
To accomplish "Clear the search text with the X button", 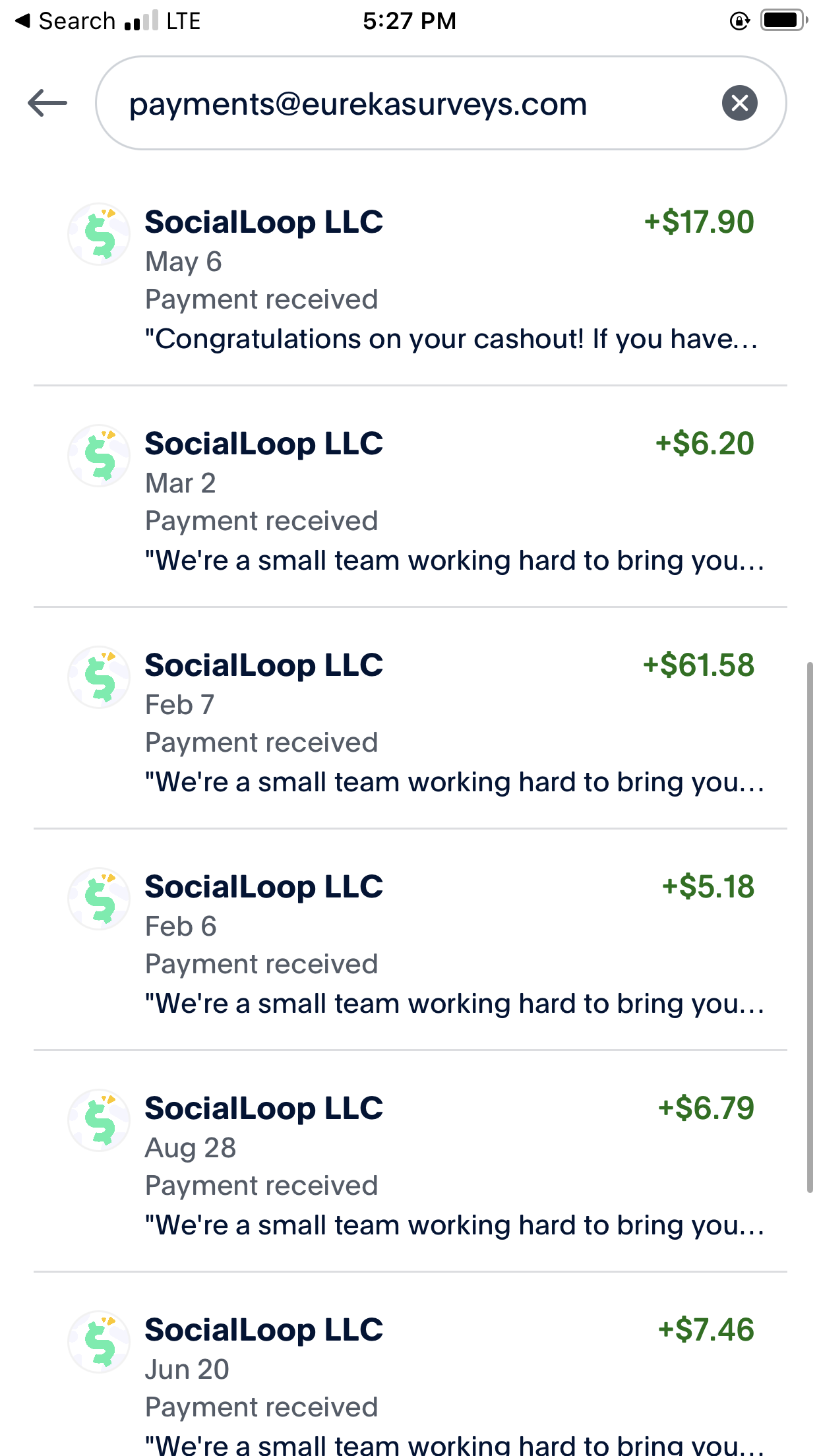I will pos(739,104).
